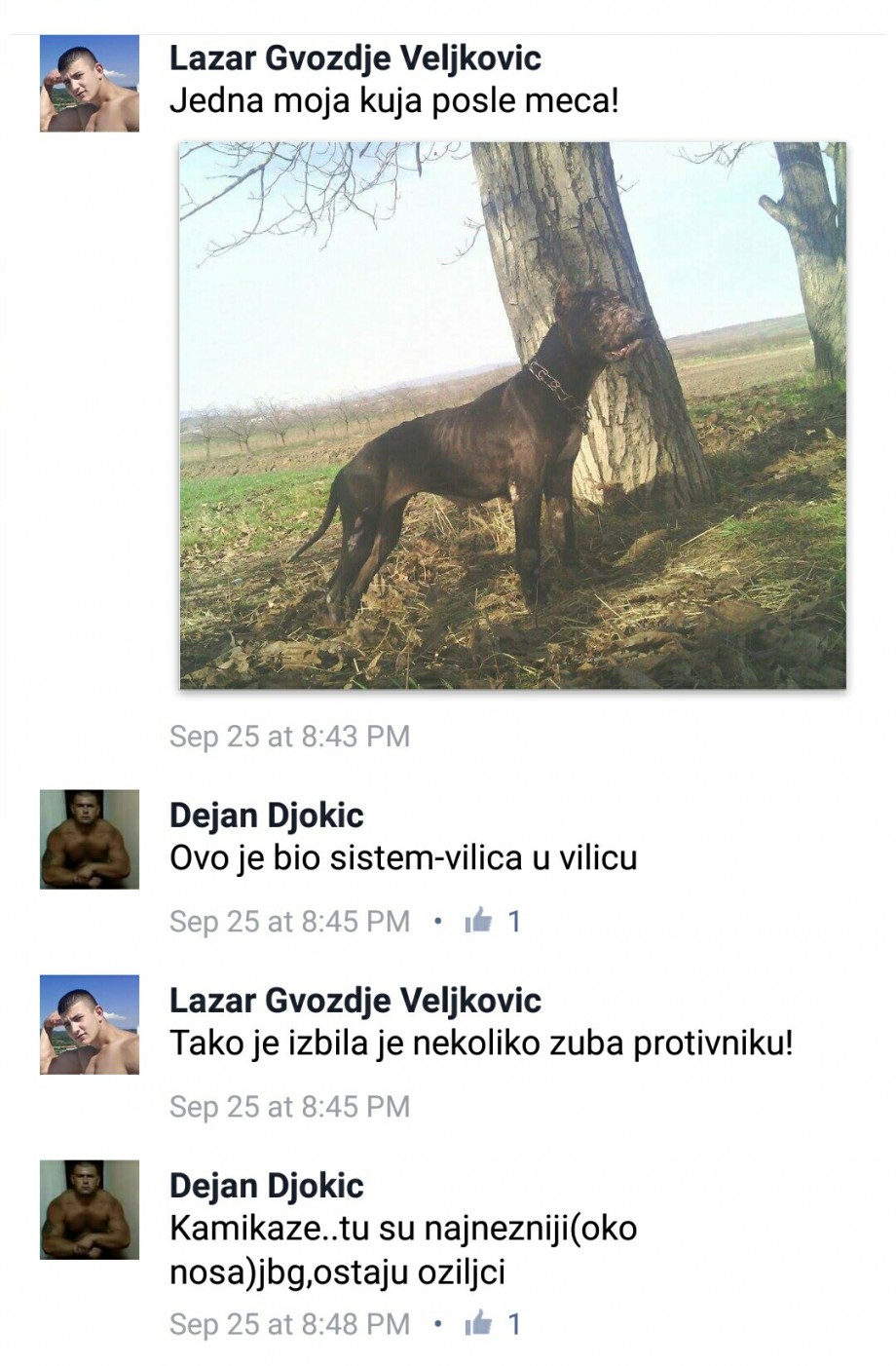Tap name Dejan Djokic above 'Ovo je bio sistem'
Screen dimensions: 896x1366
(266, 816)
